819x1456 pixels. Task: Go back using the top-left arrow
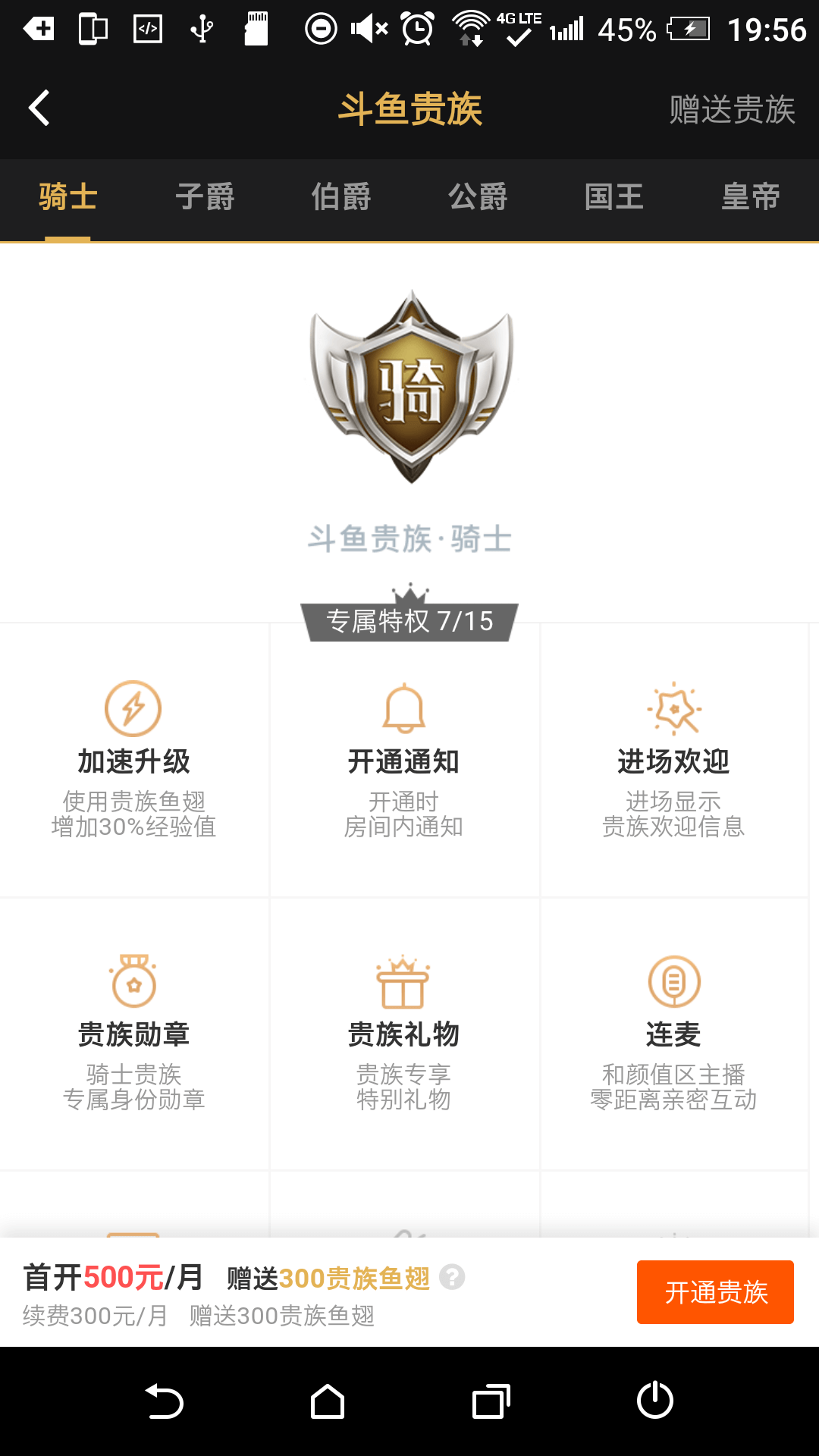(x=39, y=108)
